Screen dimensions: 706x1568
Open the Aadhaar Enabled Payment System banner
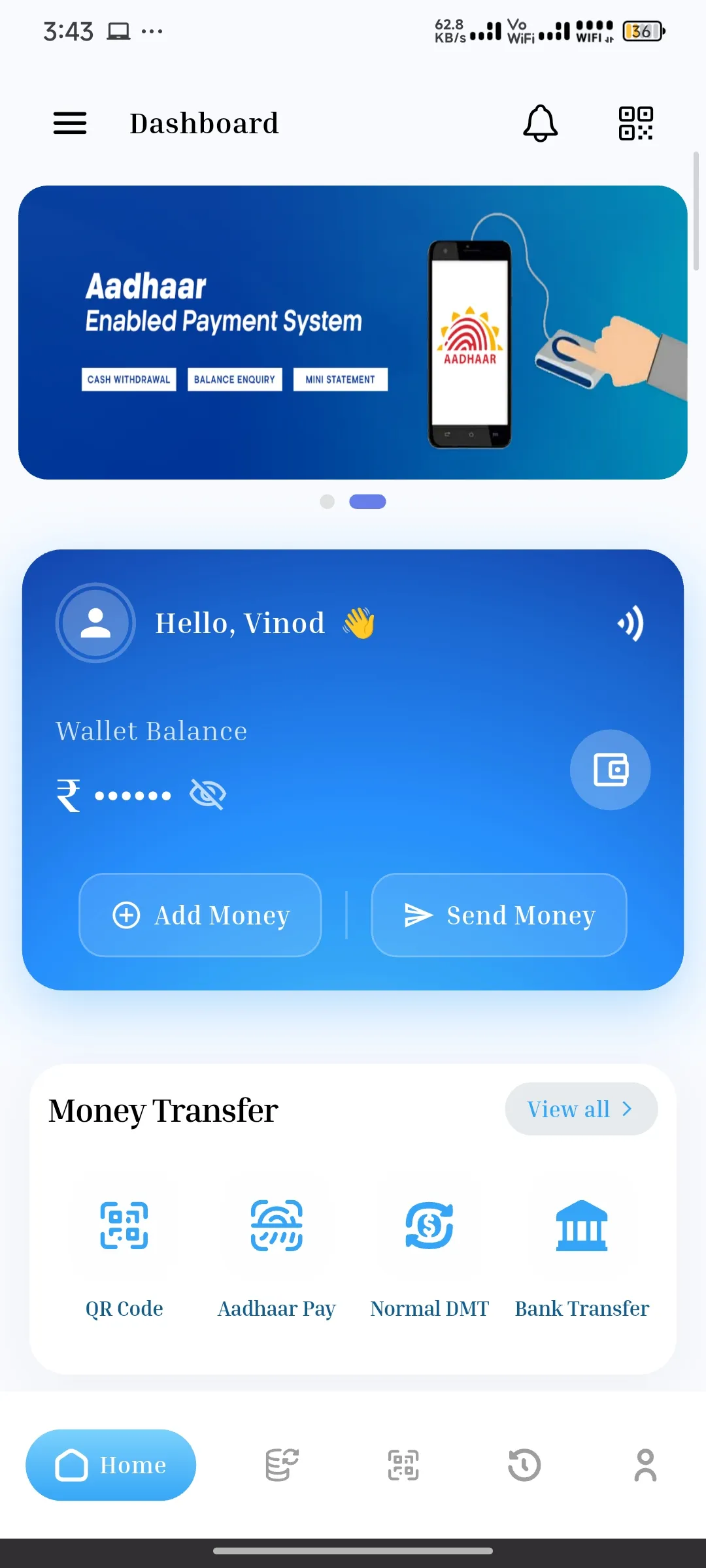(x=353, y=332)
